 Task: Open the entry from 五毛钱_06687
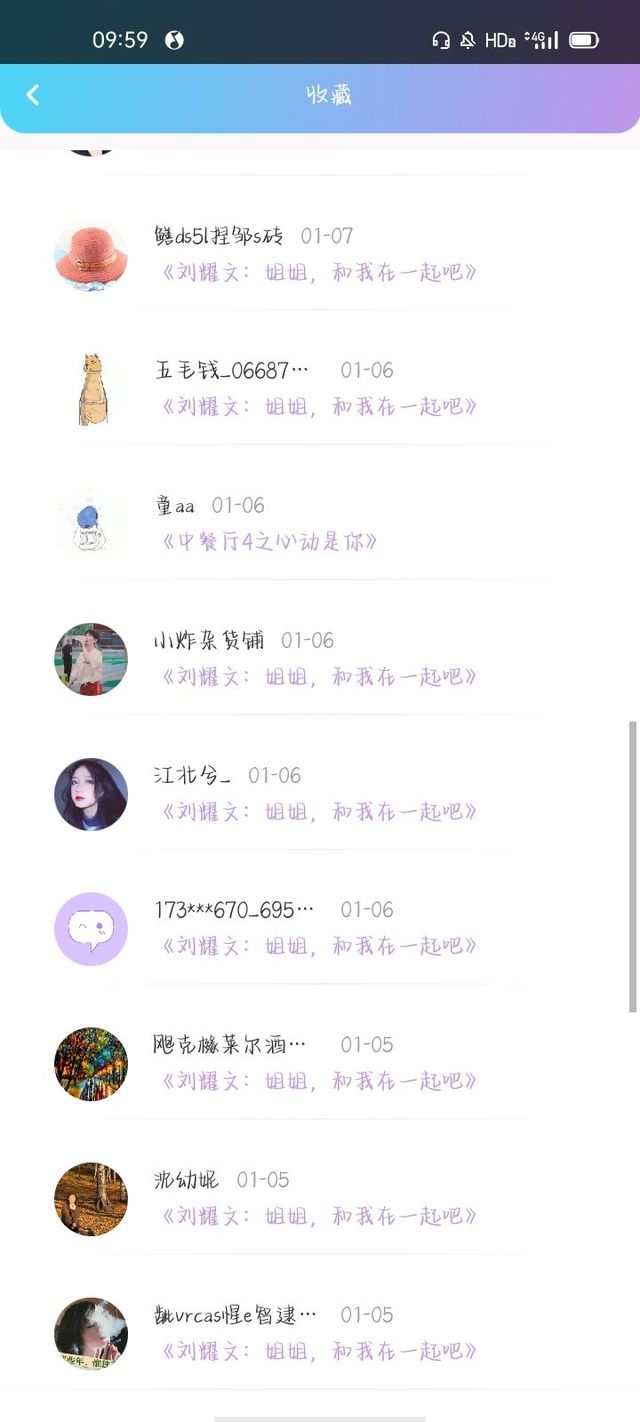(318, 406)
